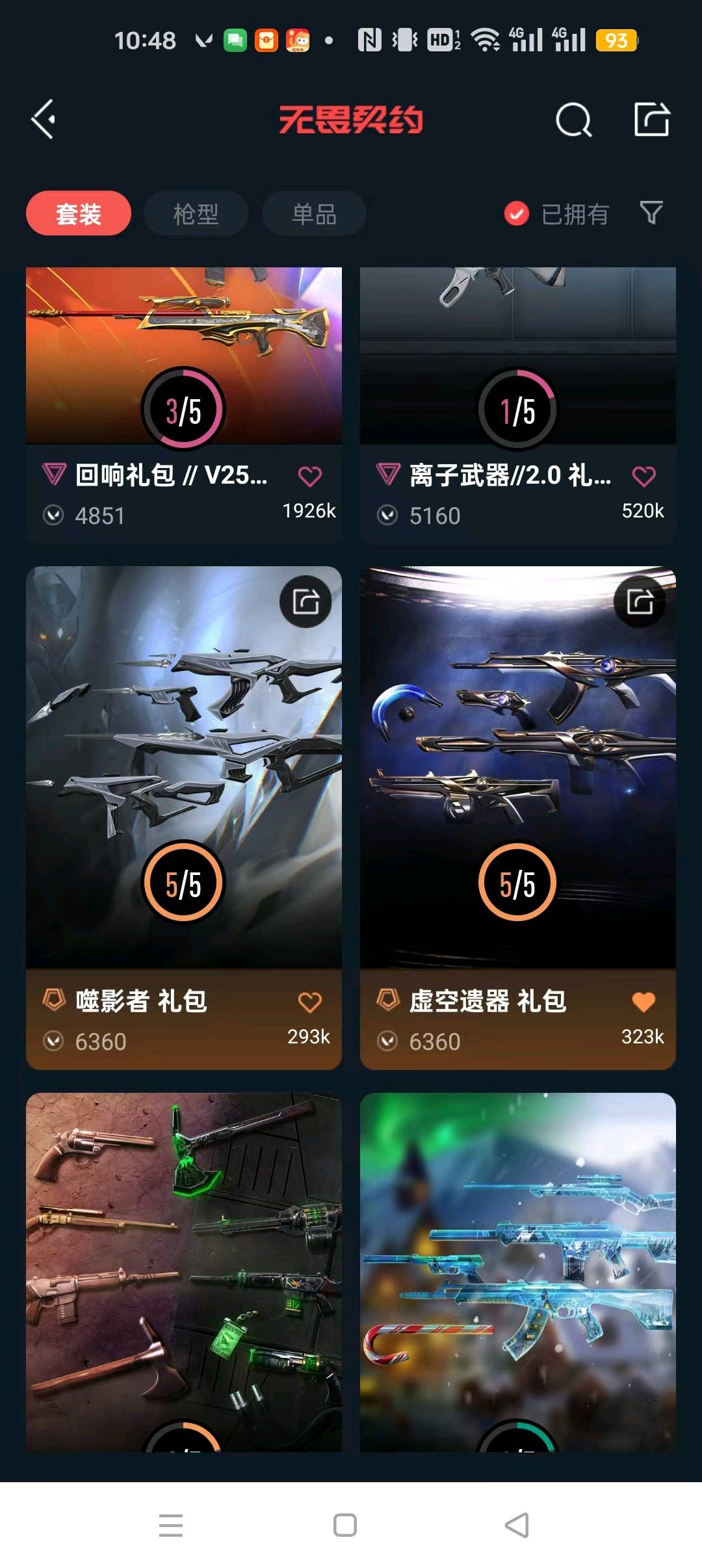The height and width of the screenshot is (1568, 702).
Task: Unfavorite the 虚空遗器 礼包 heart
Action: [643, 1002]
